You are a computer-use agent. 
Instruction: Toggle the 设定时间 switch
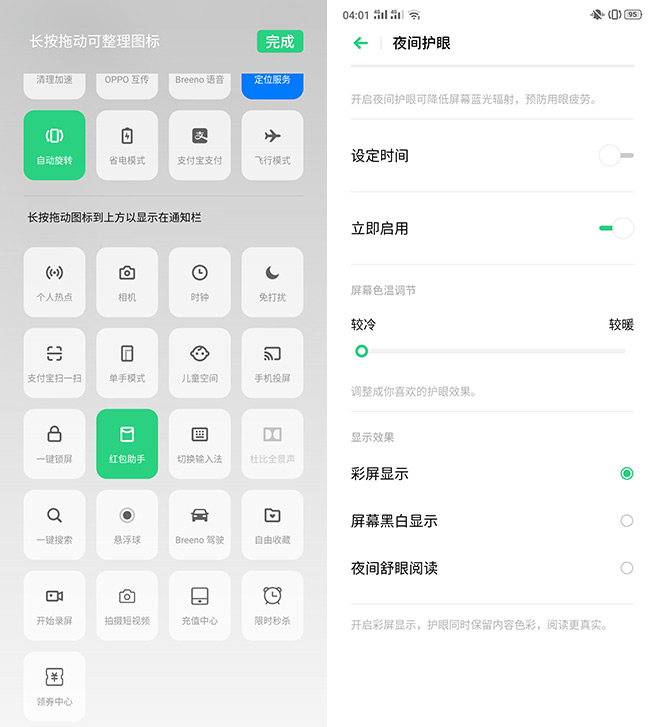(x=616, y=155)
